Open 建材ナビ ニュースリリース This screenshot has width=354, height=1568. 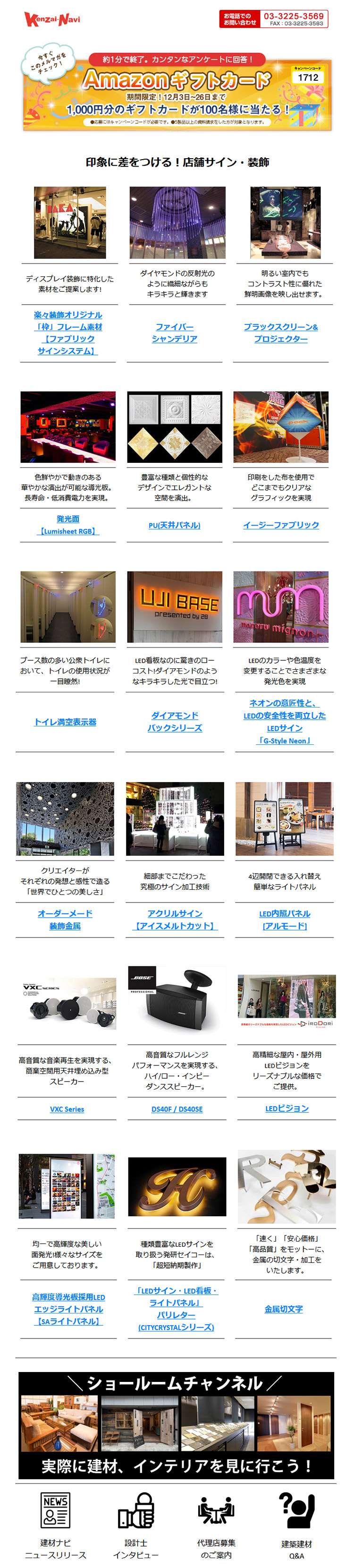click(x=55, y=1528)
